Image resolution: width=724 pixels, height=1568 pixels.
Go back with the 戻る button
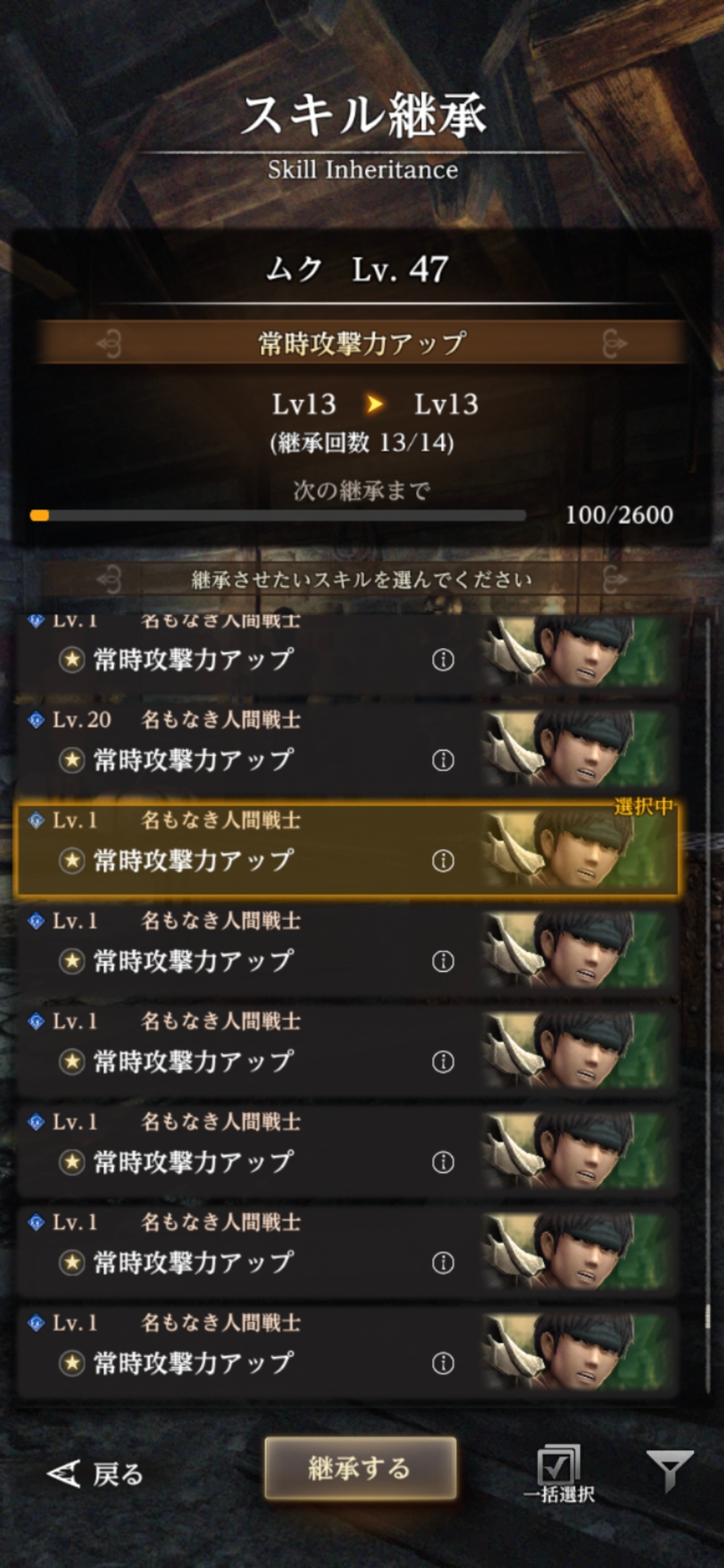(x=95, y=1474)
